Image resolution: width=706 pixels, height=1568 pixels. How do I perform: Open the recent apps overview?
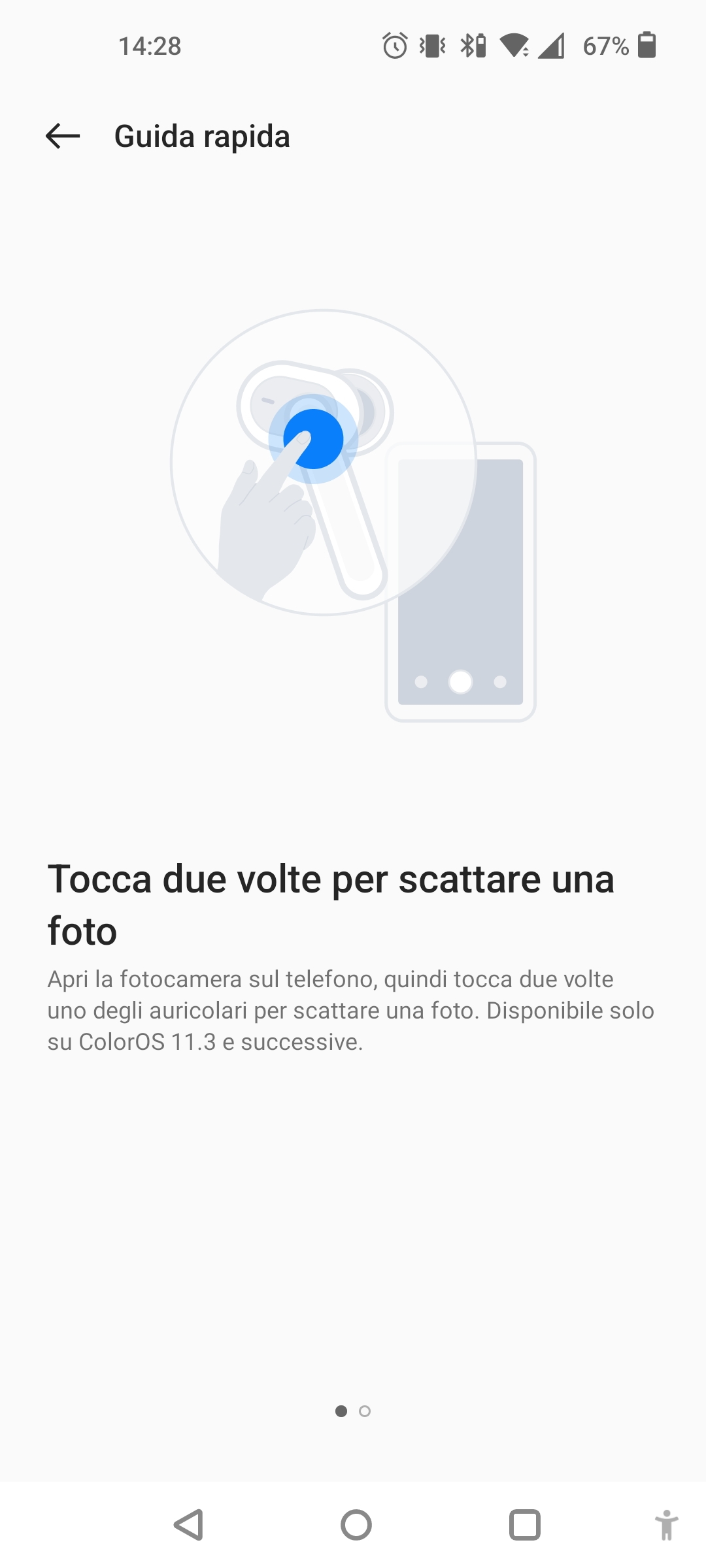(524, 1526)
